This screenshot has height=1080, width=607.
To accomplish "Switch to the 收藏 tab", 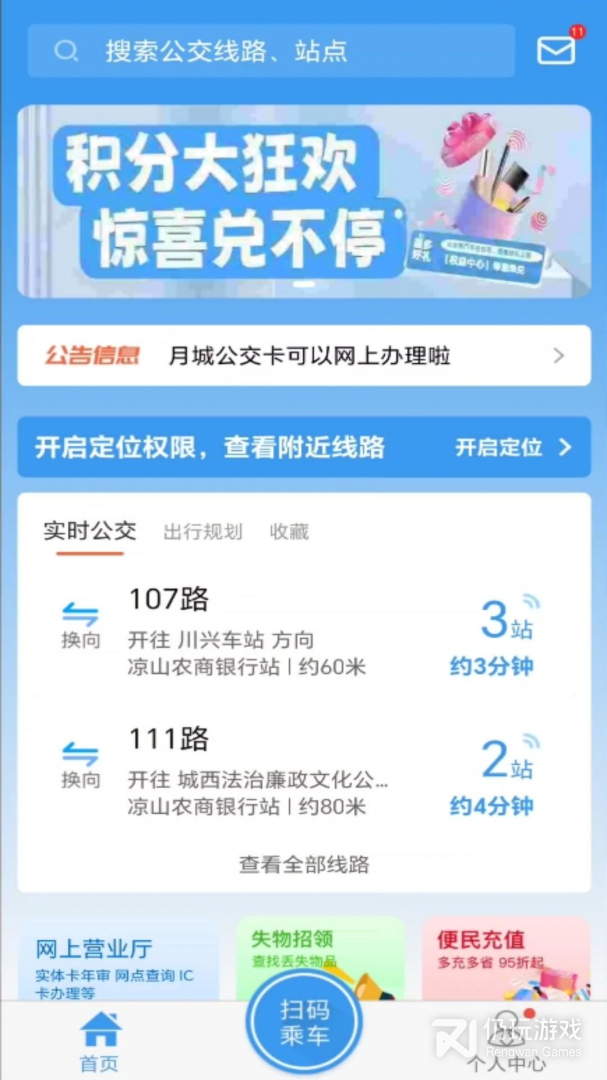I will click(x=289, y=532).
